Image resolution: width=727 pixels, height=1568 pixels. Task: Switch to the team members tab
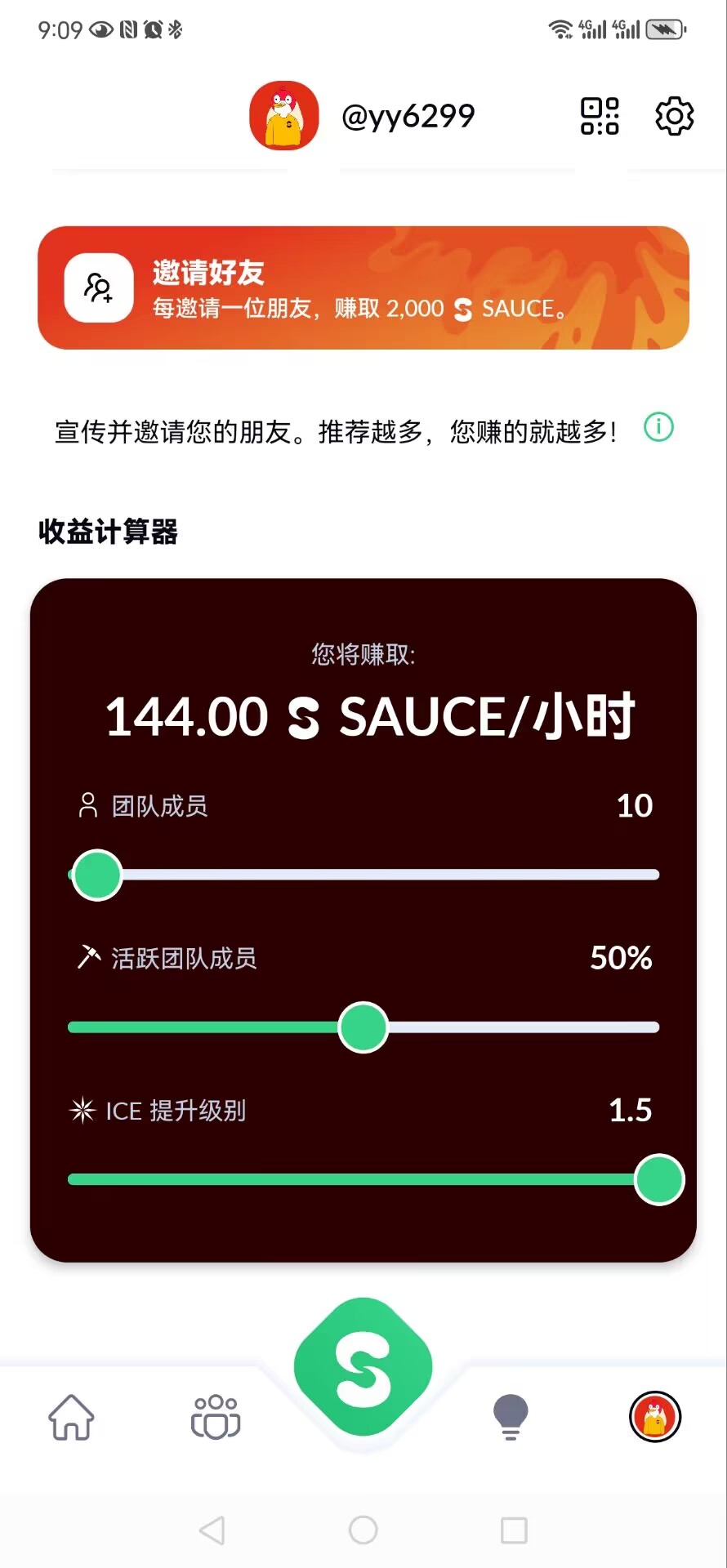pyautogui.click(x=216, y=1417)
